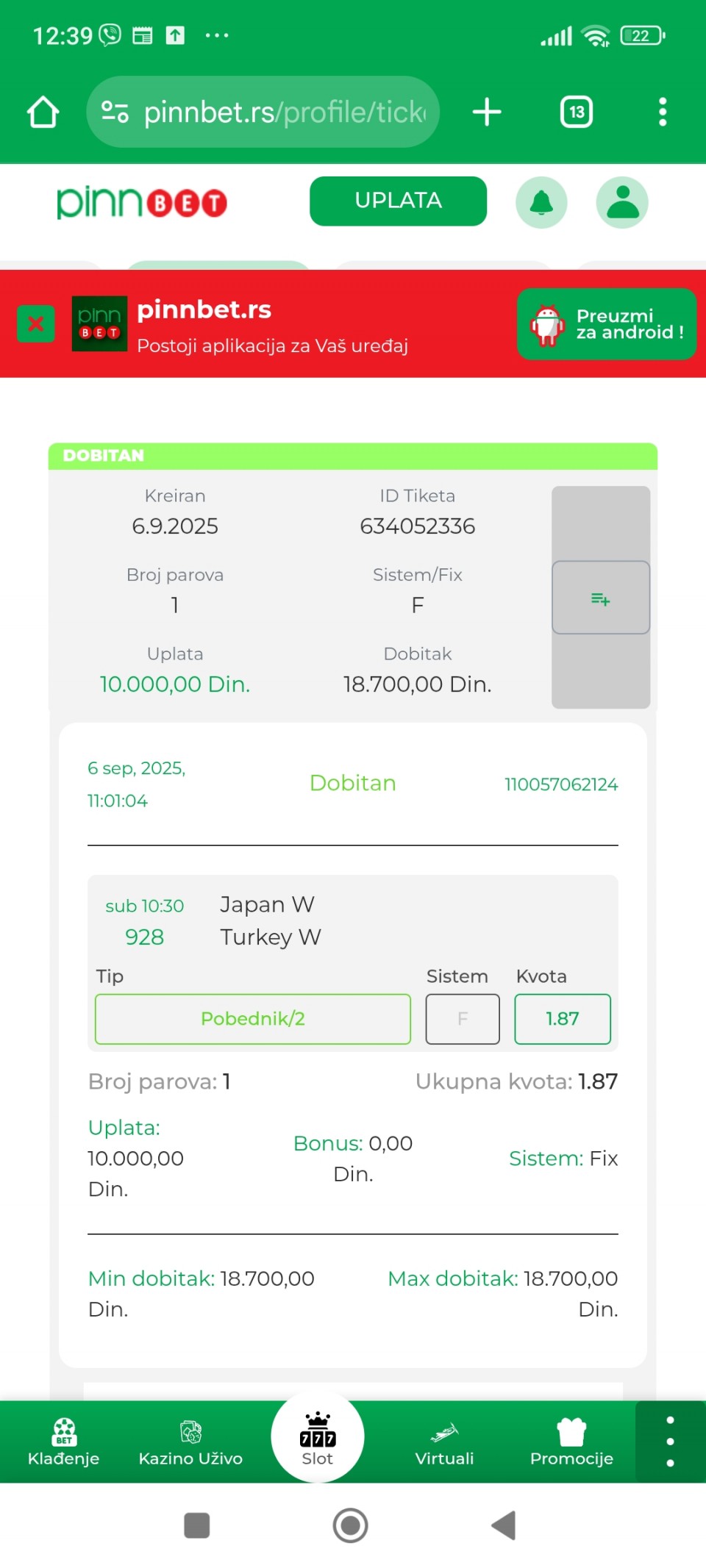
Task: Open the three-dot more menu in bottom bar
Action: point(670,1441)
